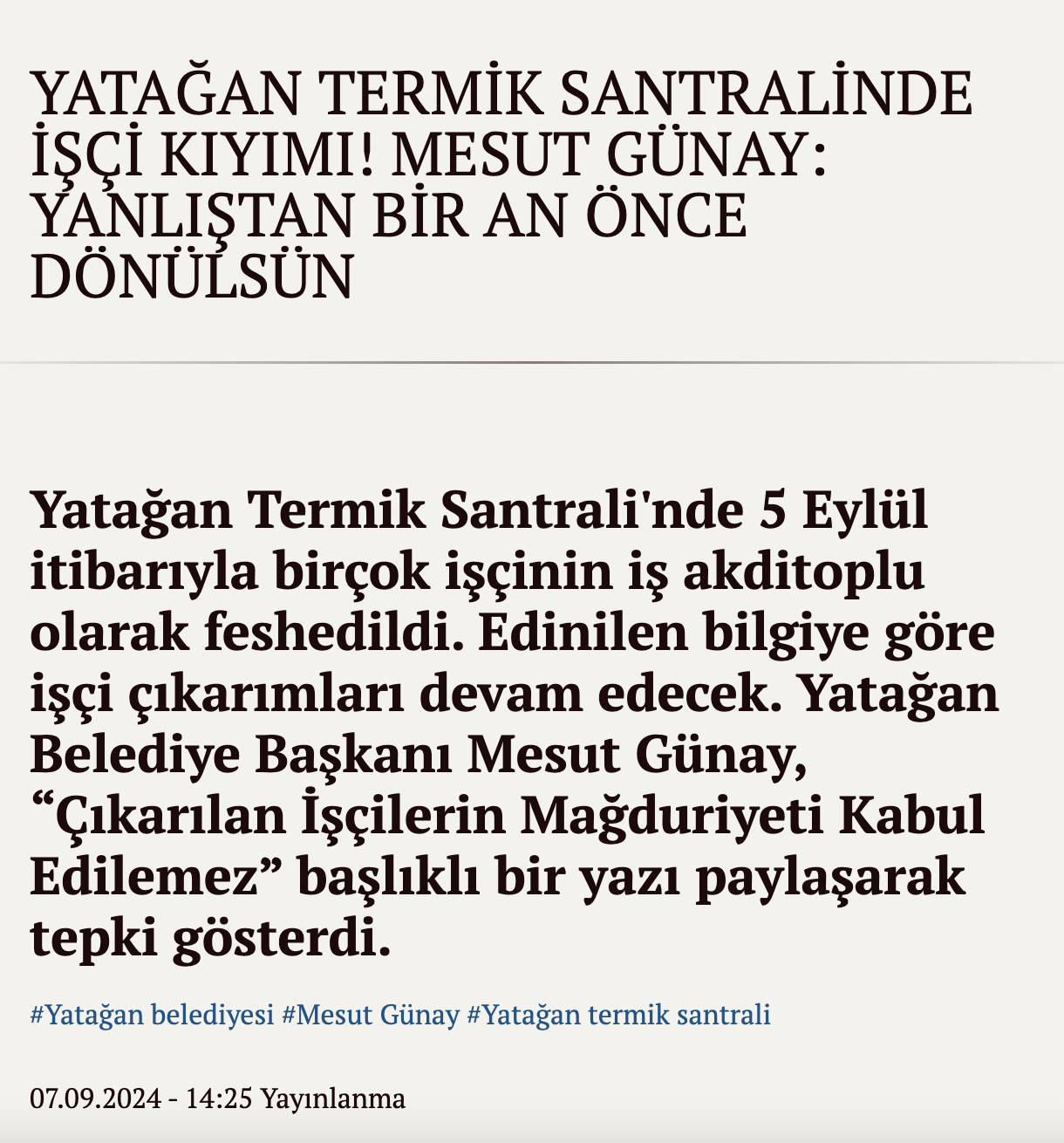This screenshot has width=1064, height=1143.
Task: Open the #Yatağan belediyesi hashtag
Action: tap(153, 1015)
